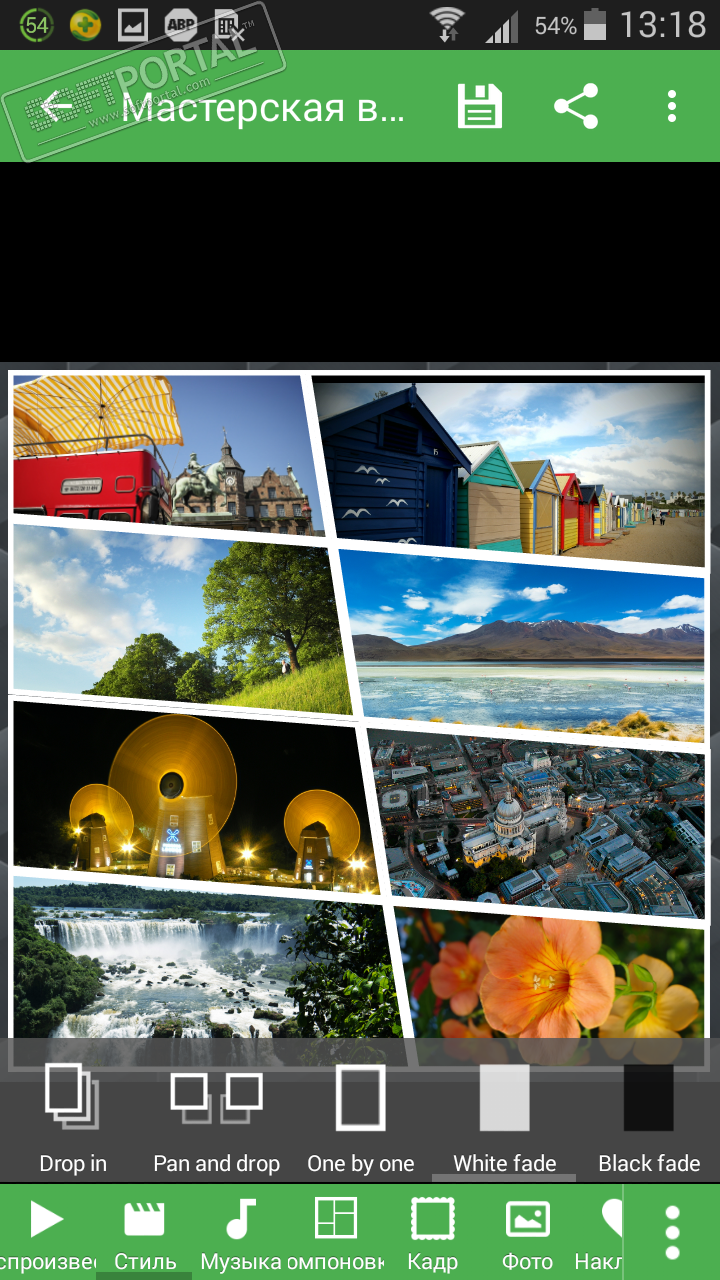Apply the One by one style
The height and width of the screenshot is (1280, 720).
(x=360, y=1118)
